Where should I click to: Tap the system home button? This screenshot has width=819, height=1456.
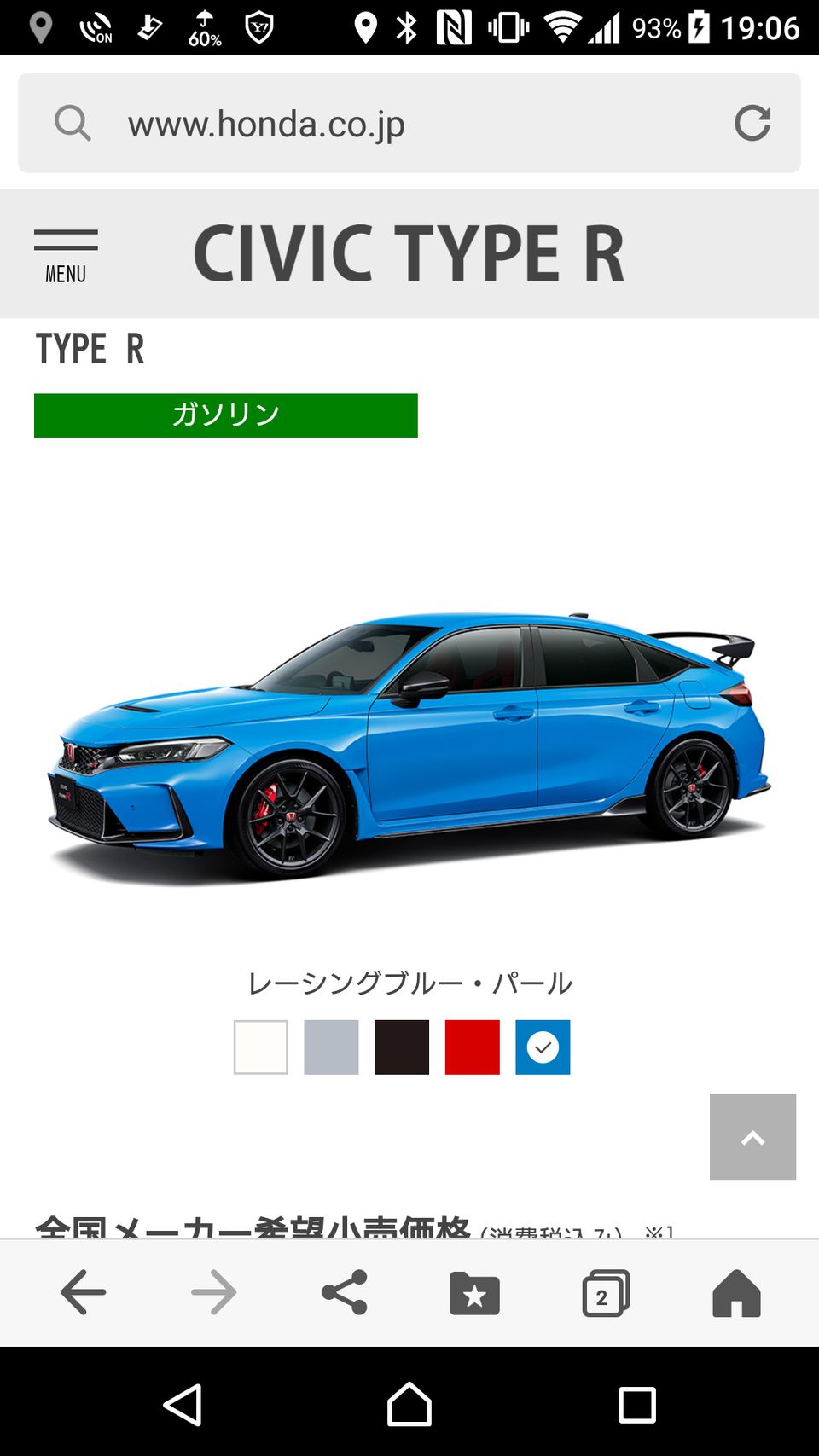click(409, 1404)
